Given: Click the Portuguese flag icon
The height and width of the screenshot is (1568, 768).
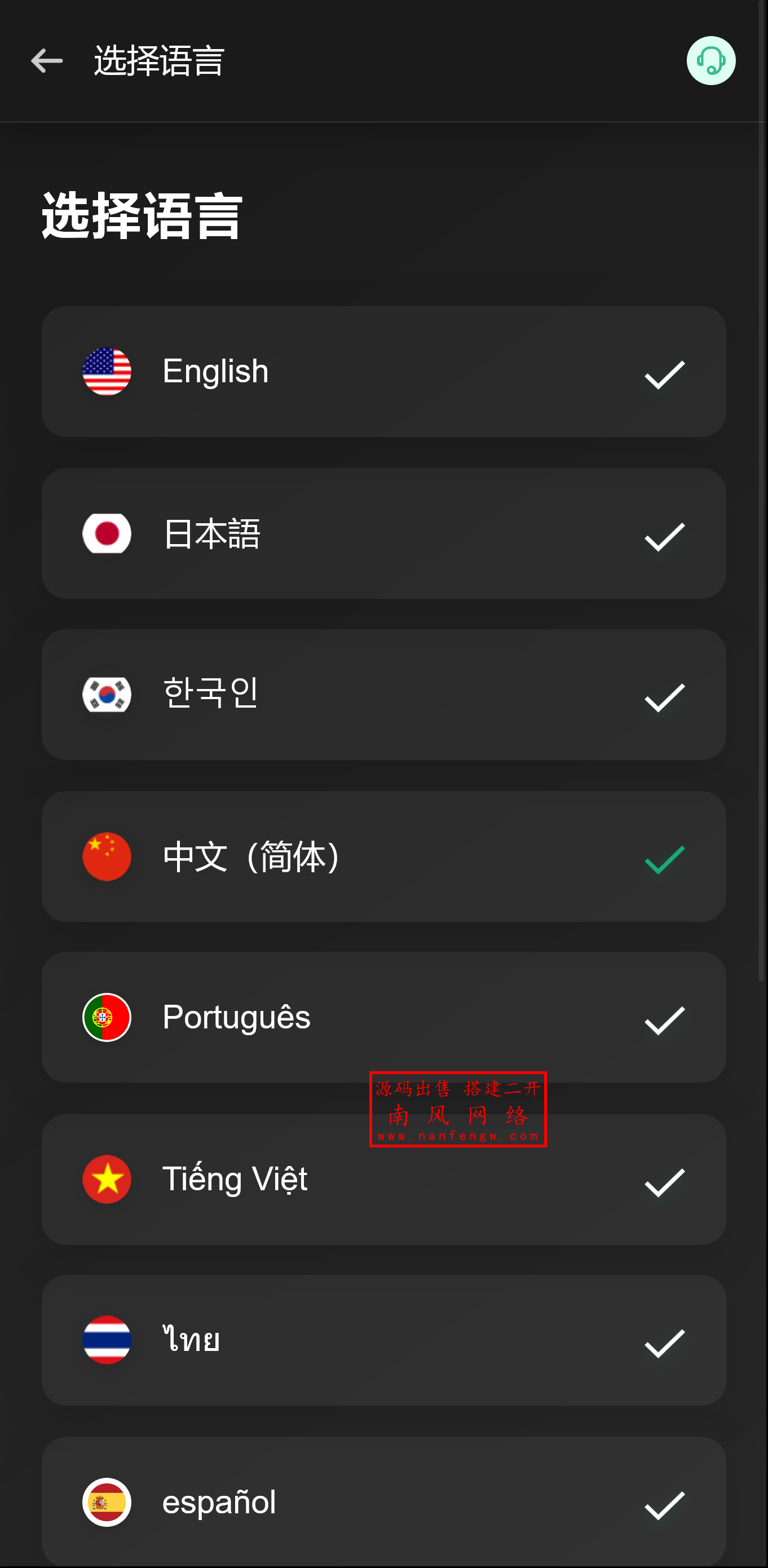Looking at the screenshot, I should (x=107, y=1017).
